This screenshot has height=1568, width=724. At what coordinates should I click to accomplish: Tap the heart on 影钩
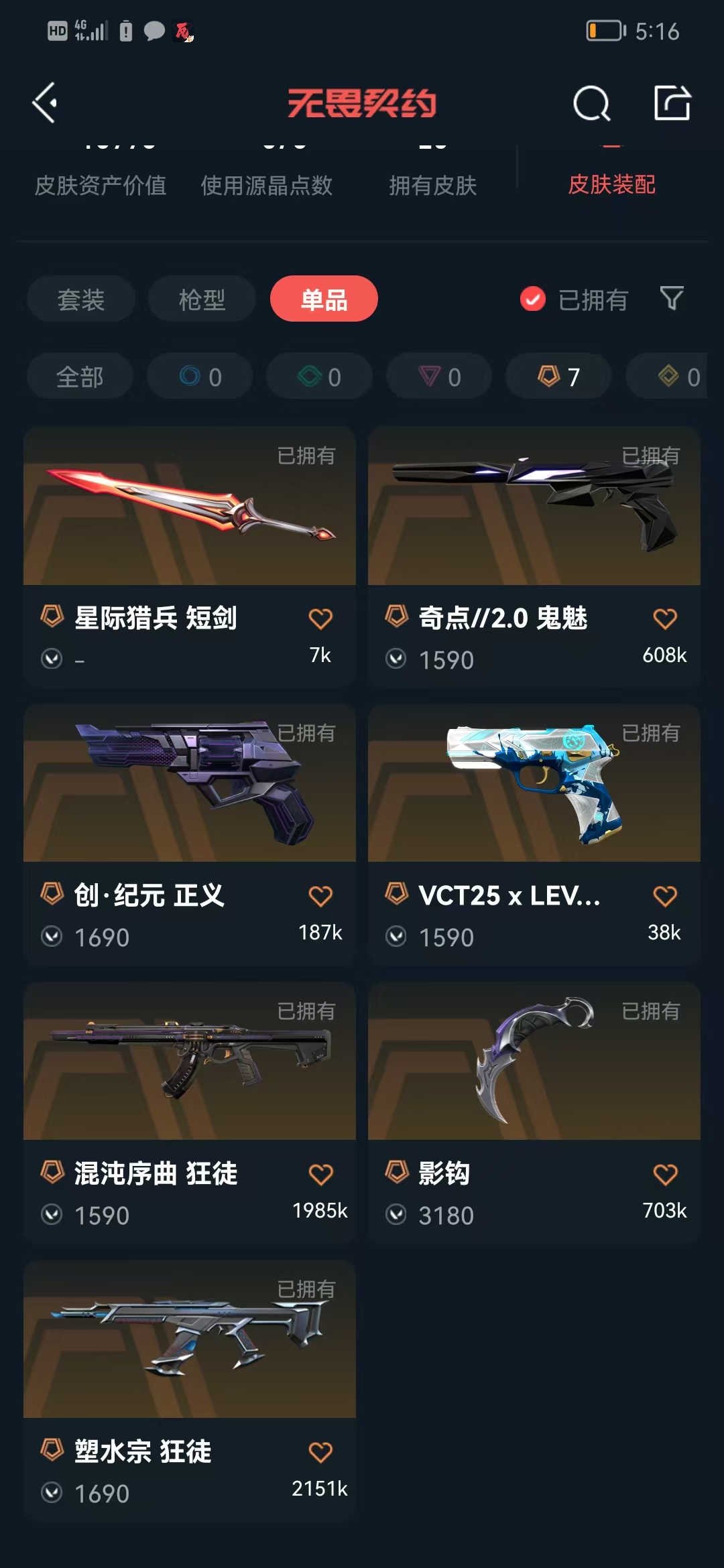click(665, 1174)
